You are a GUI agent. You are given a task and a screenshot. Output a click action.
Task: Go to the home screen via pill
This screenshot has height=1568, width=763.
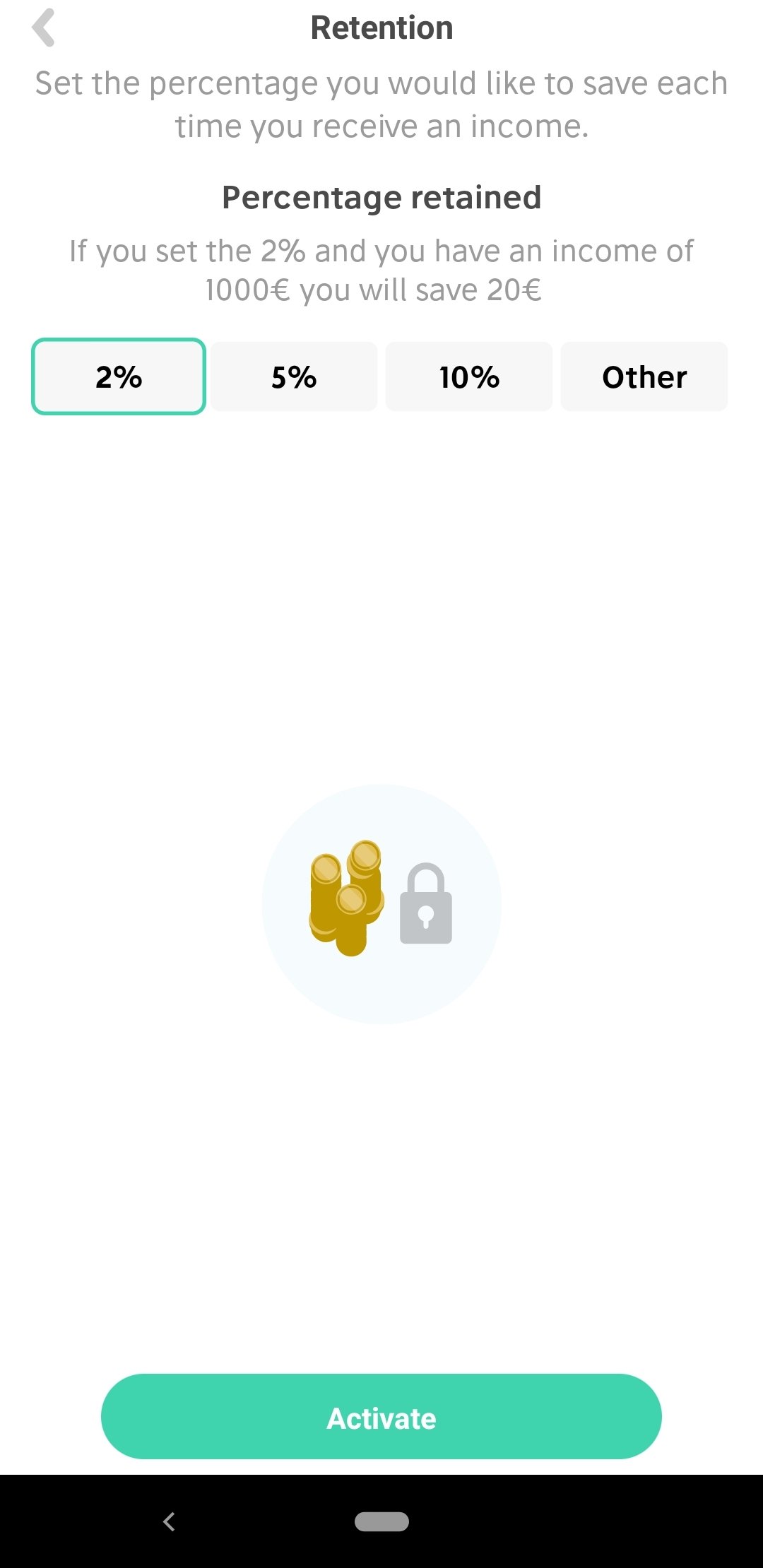381,1521
